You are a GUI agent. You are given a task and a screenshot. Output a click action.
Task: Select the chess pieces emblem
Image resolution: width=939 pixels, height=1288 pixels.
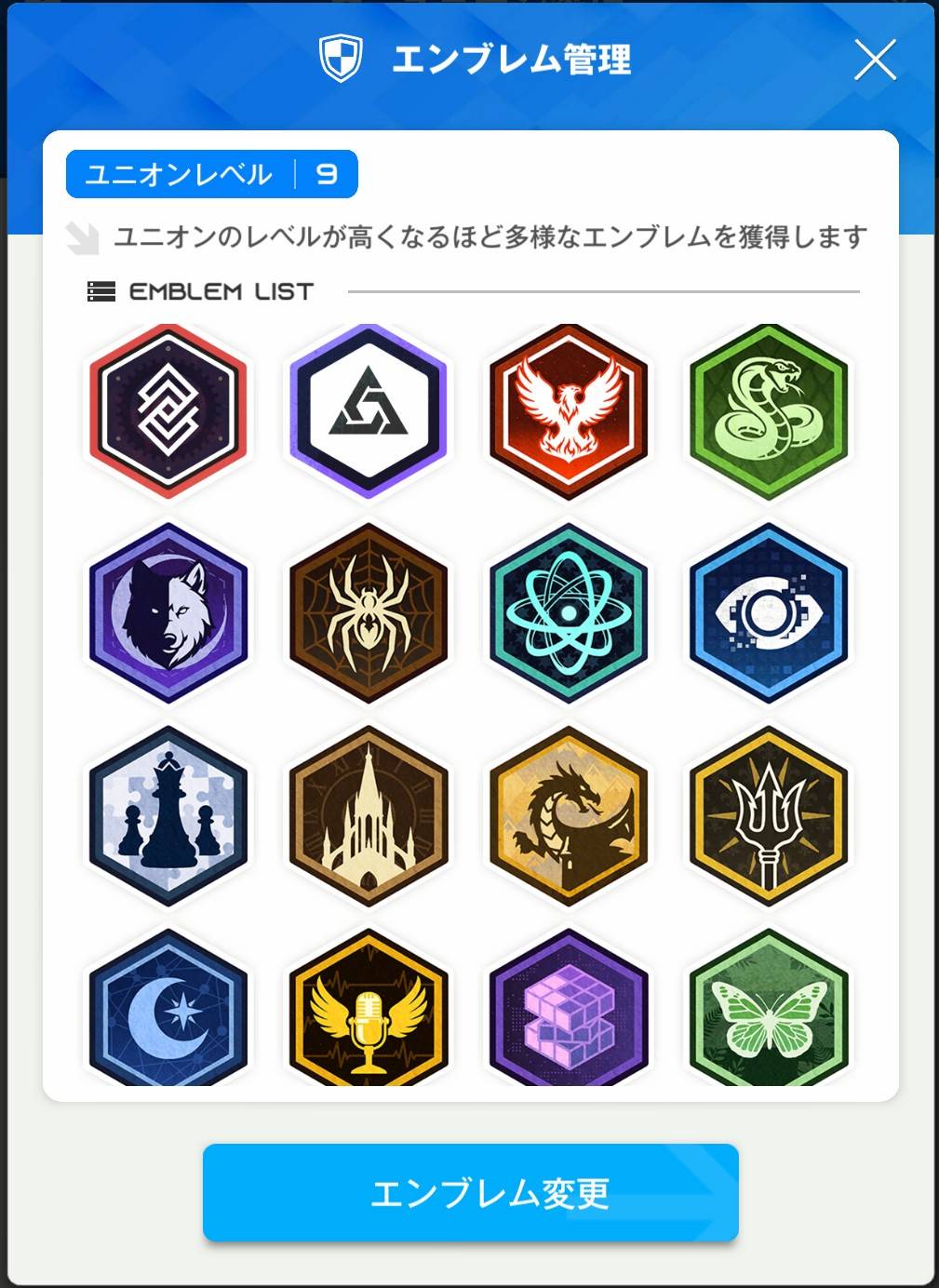[x=168, y=815]
